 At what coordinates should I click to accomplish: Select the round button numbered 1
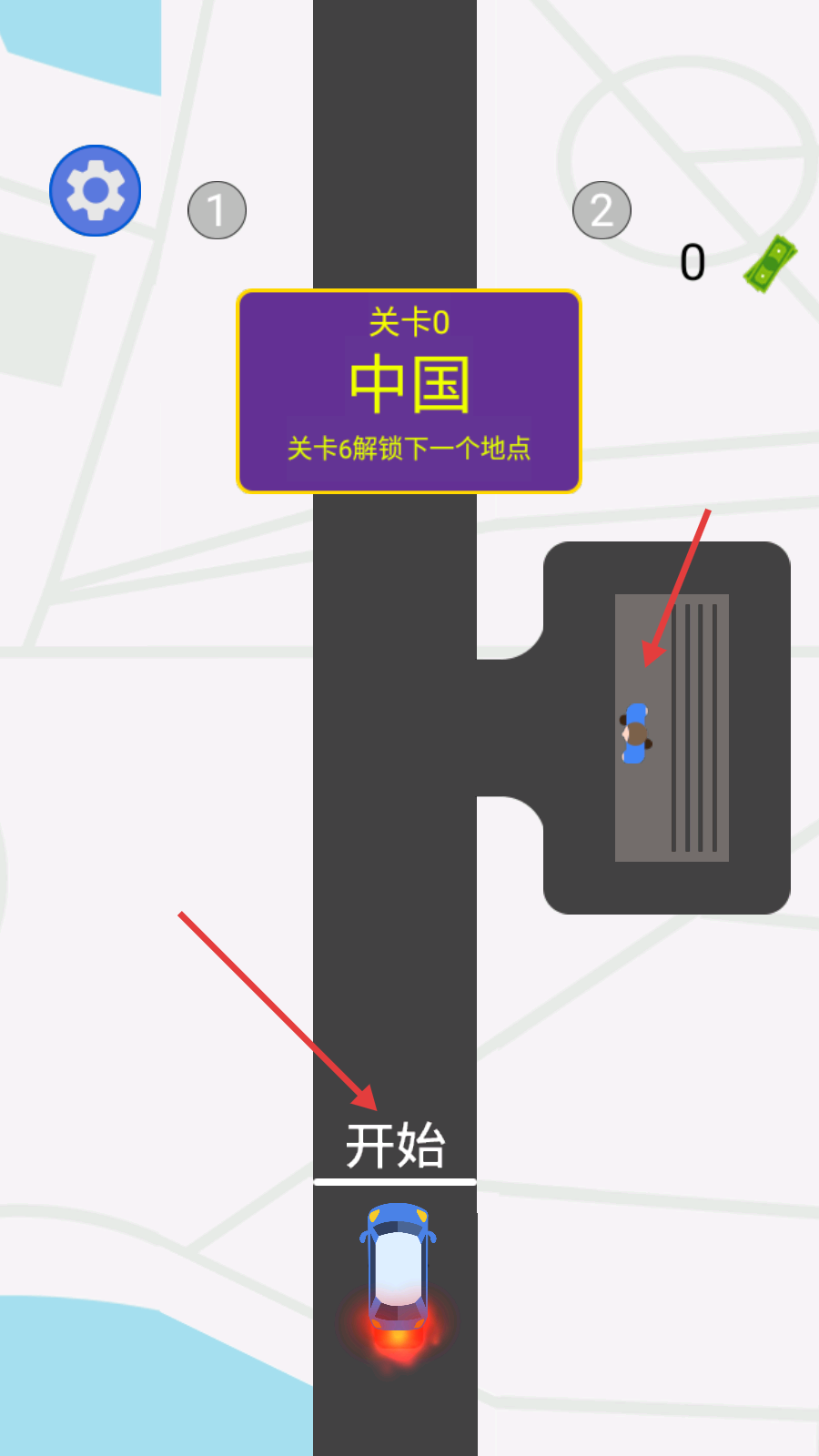[217, 210]
